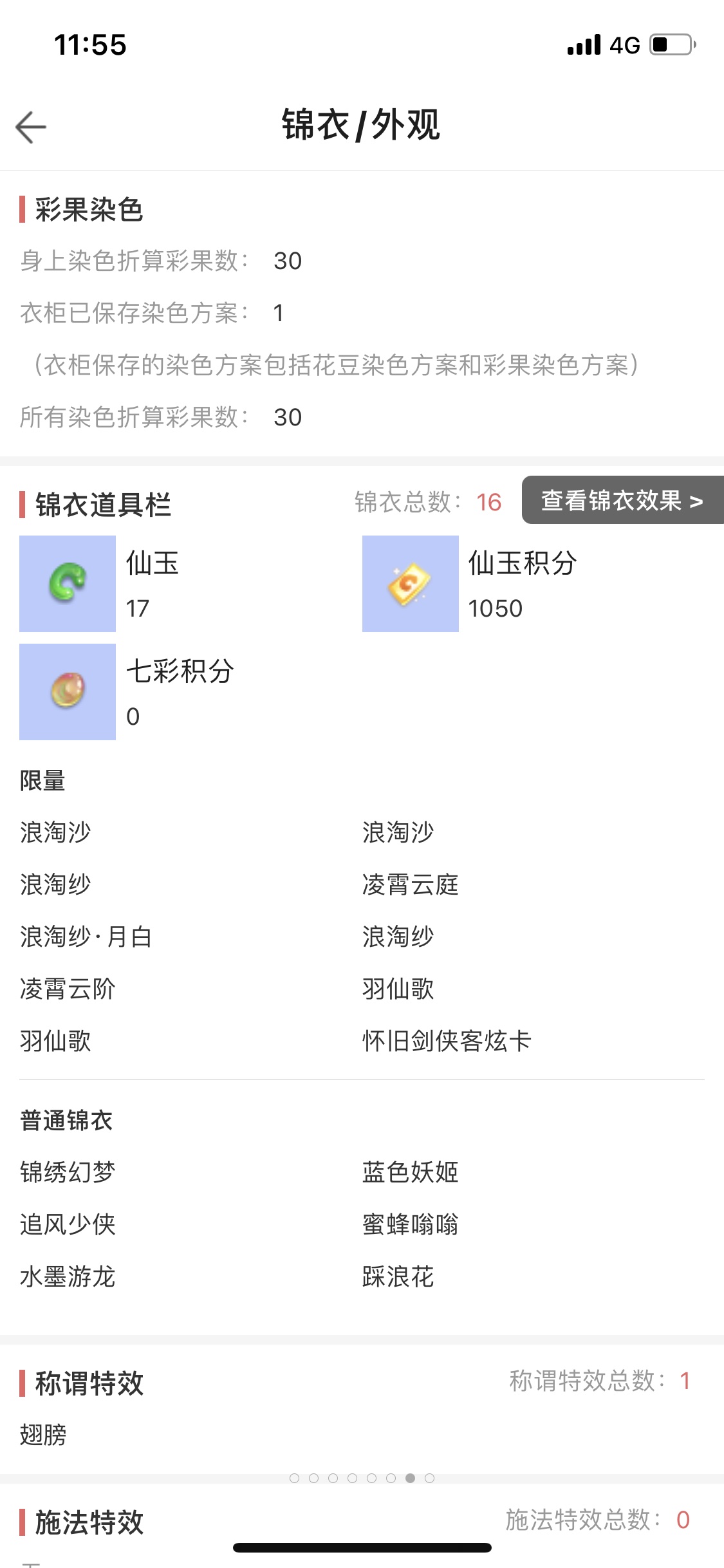Go back using the top-left arrow
Screen dimensions: 724x1568
pos(31,127)
